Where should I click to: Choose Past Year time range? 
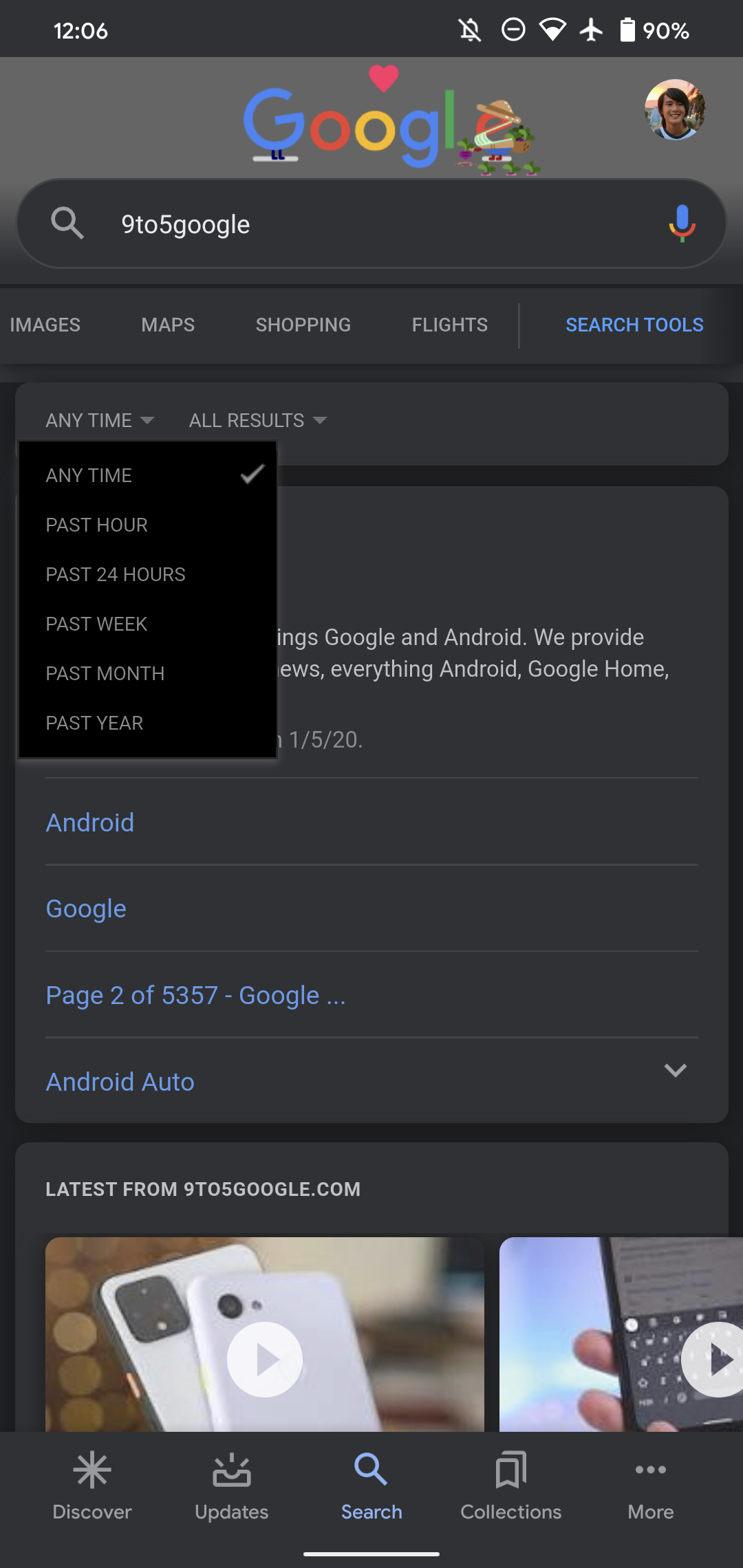(94, 723)
